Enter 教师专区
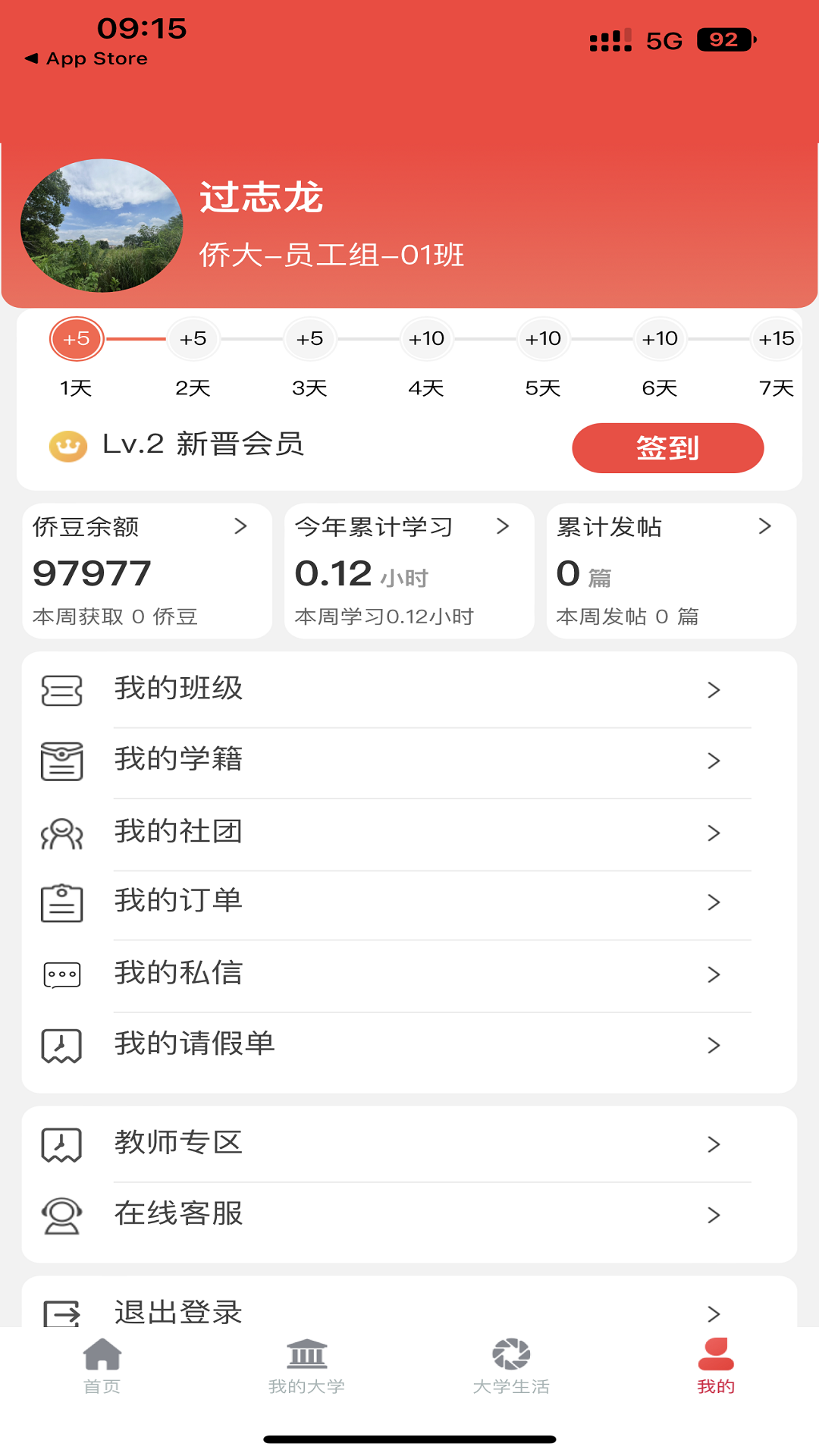Viewport: 819px width, 1456px height. pyautogui.click(x=409, y=1144)
